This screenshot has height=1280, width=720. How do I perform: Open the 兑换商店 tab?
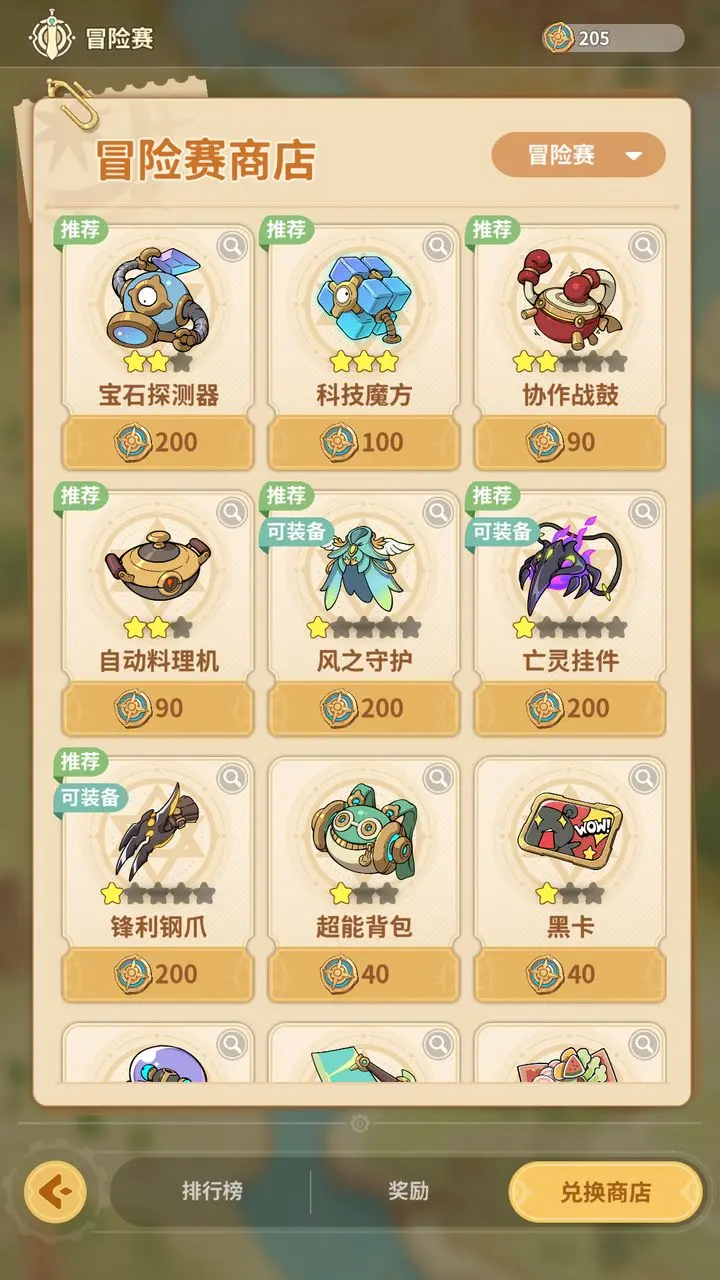[x=601, y=1192]
